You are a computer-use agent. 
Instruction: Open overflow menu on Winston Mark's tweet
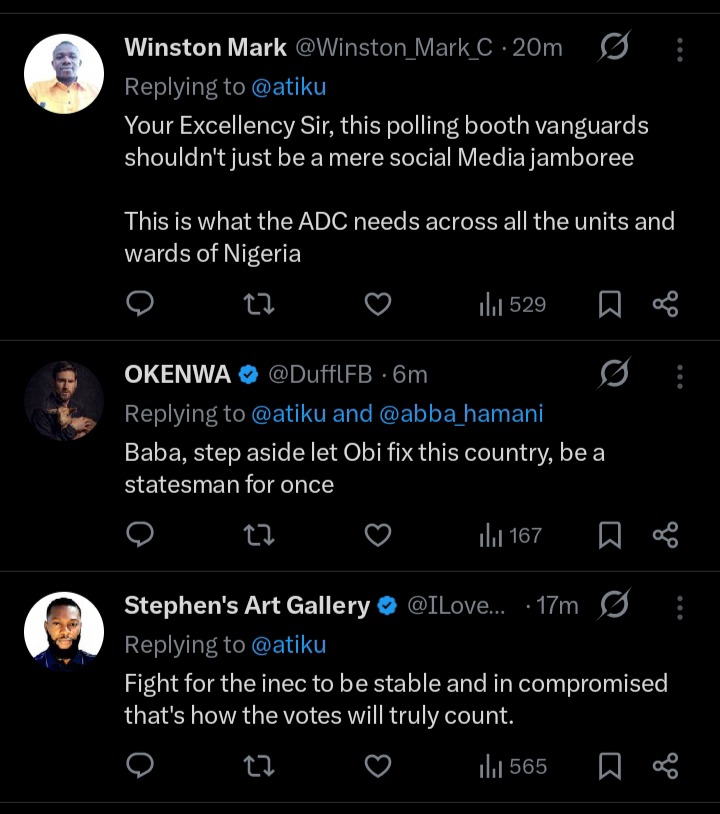coord(680,49)
